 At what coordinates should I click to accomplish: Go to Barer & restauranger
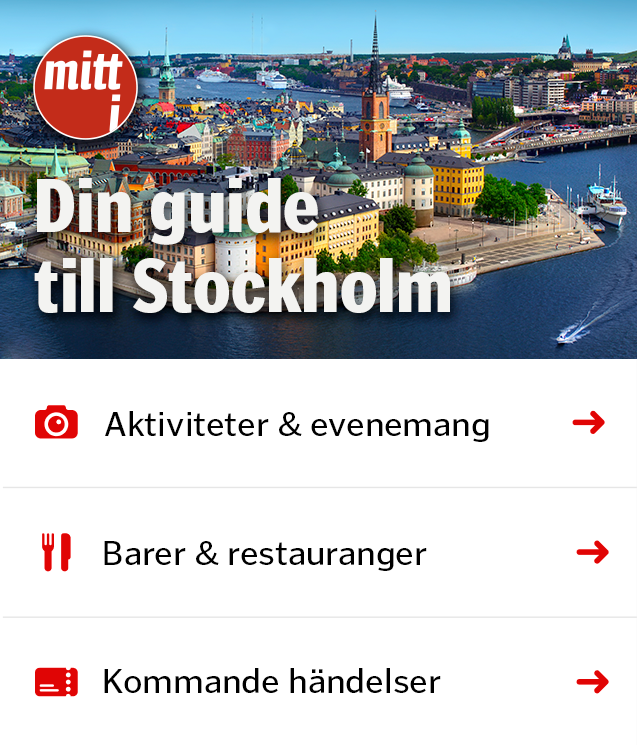click(265, 553)
